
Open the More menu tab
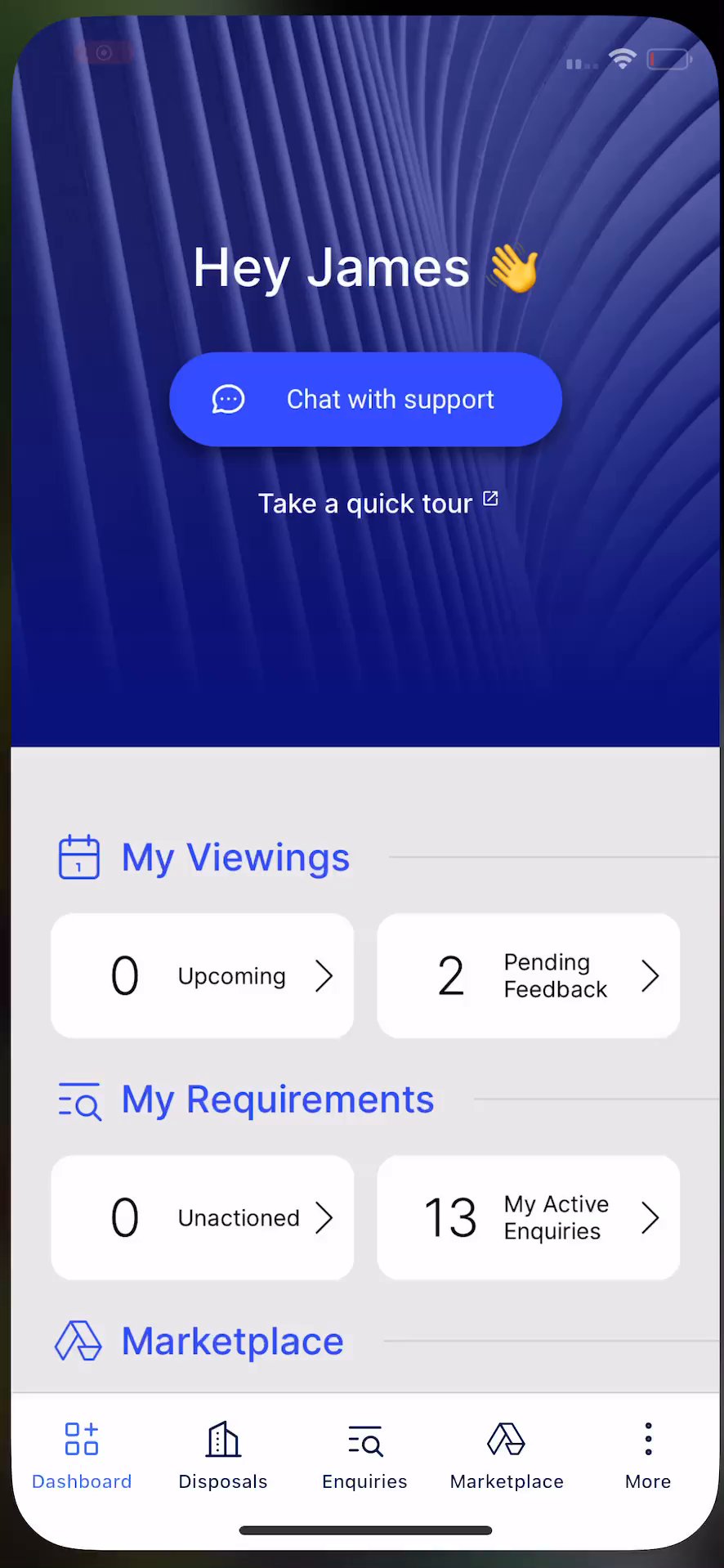point(648,1457)
